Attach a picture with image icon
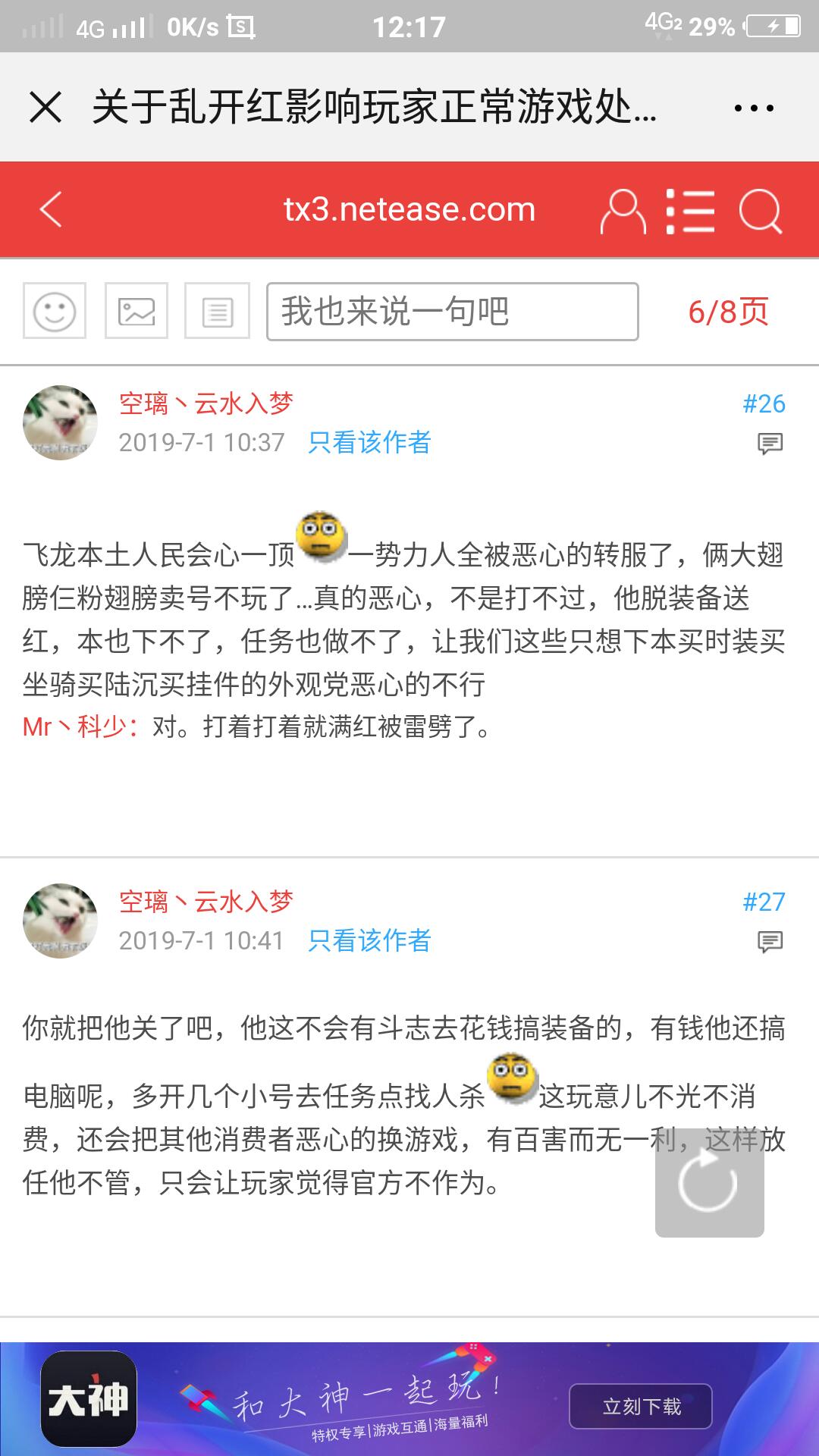The width and height of the screenshot is (819, 1456). tap(136, 311)
